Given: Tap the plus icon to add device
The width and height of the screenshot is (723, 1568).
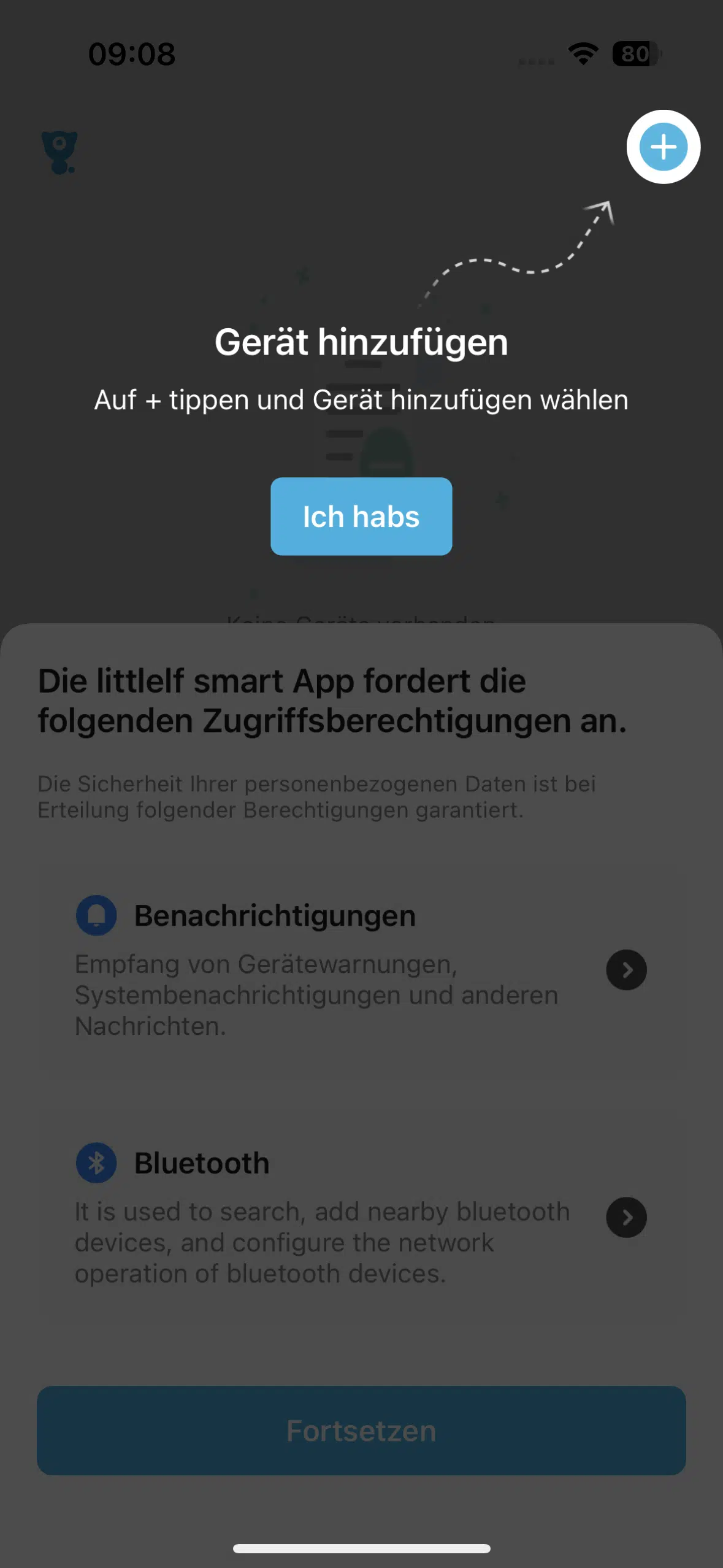Looking at the screenshot, I should [x=663, y=147].
